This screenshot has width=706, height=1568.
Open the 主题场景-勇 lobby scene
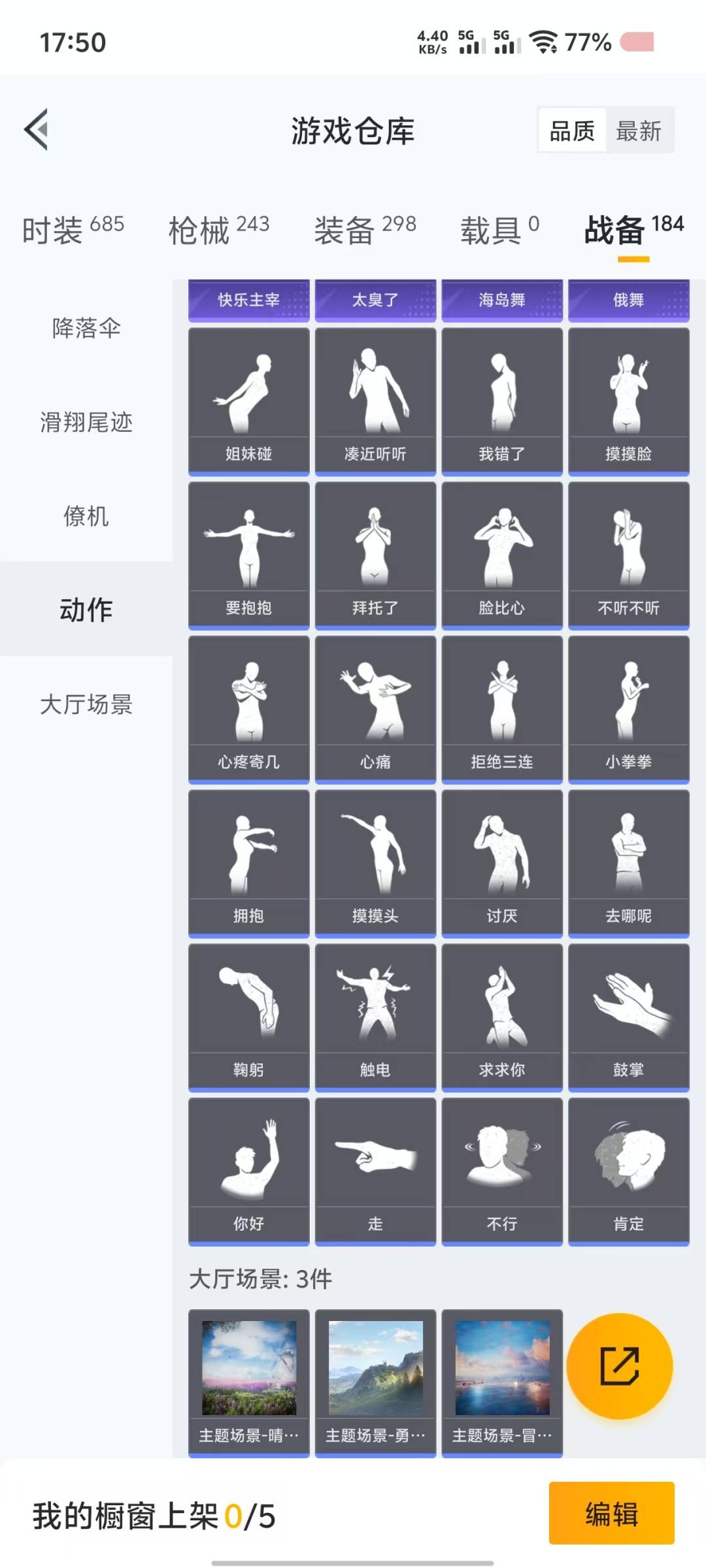375,1383
